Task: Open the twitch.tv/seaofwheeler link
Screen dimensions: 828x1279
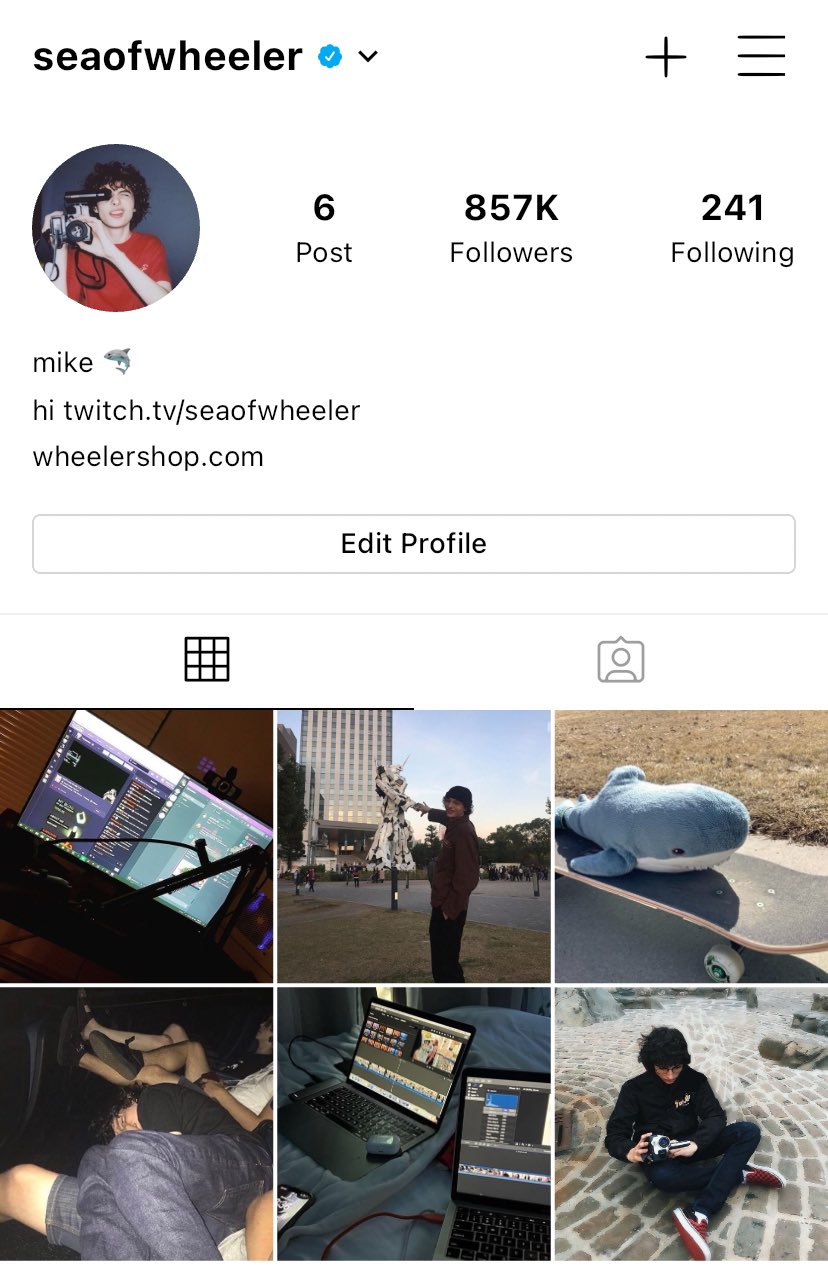Action: click(x=211, y=410)
